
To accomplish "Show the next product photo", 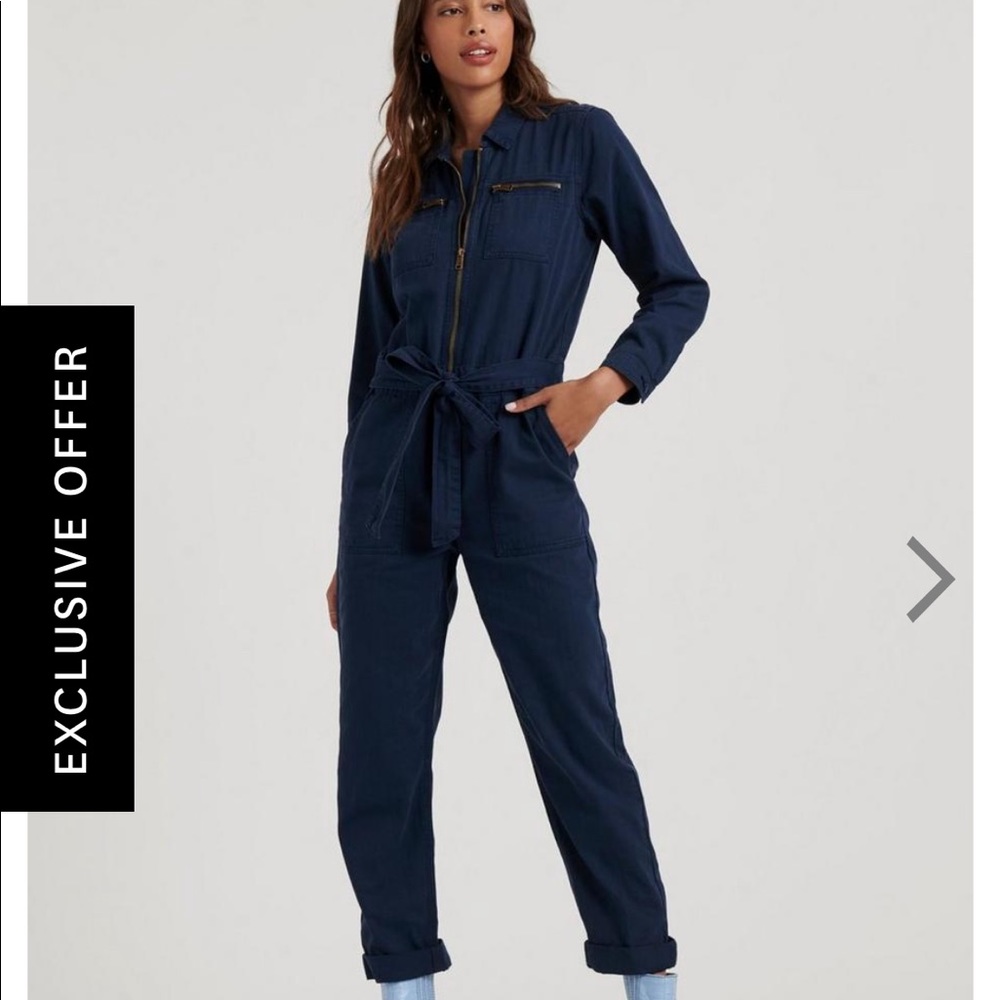I will tap(930, 579).
